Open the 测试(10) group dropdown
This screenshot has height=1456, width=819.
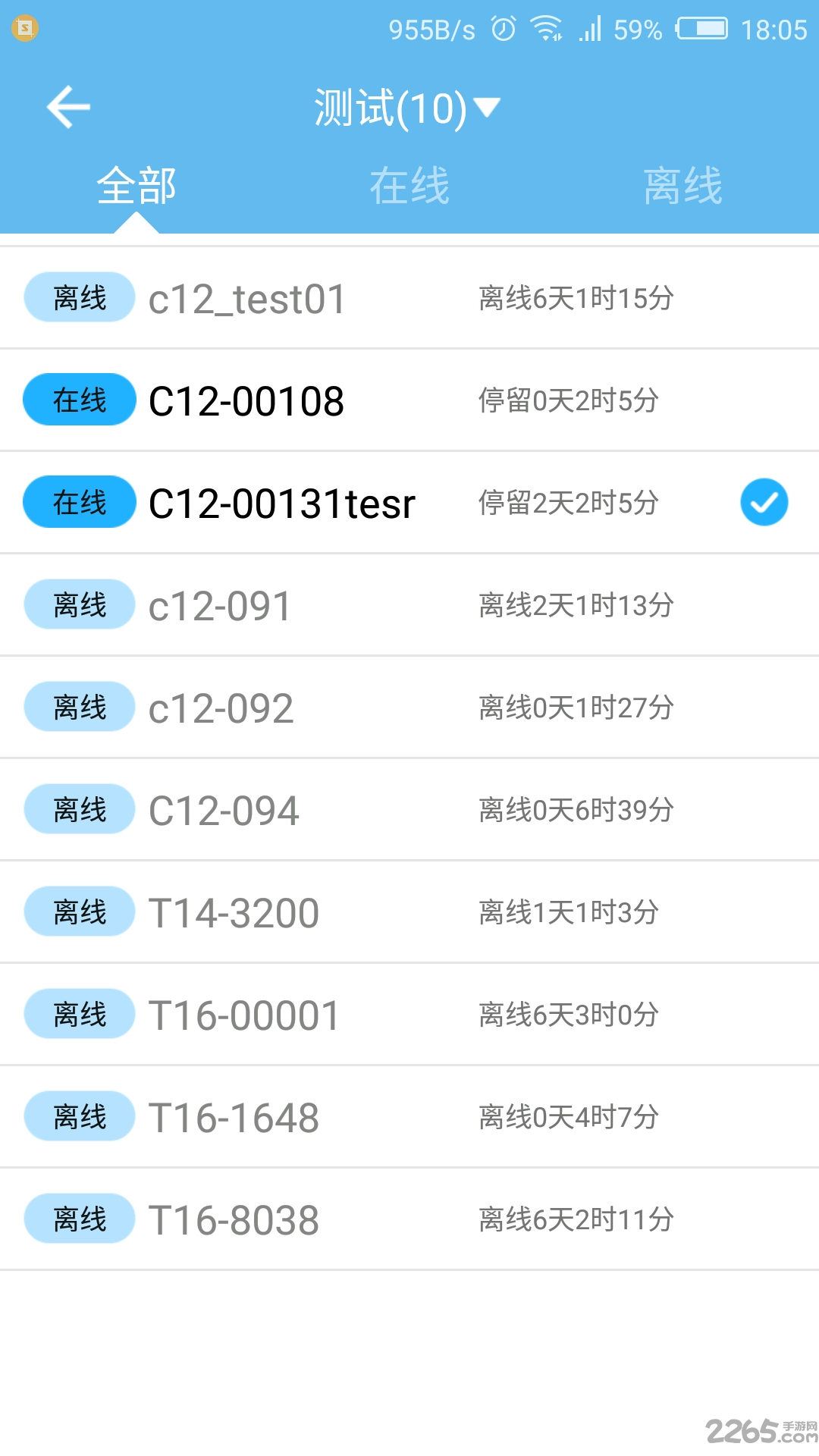point(402,106)
